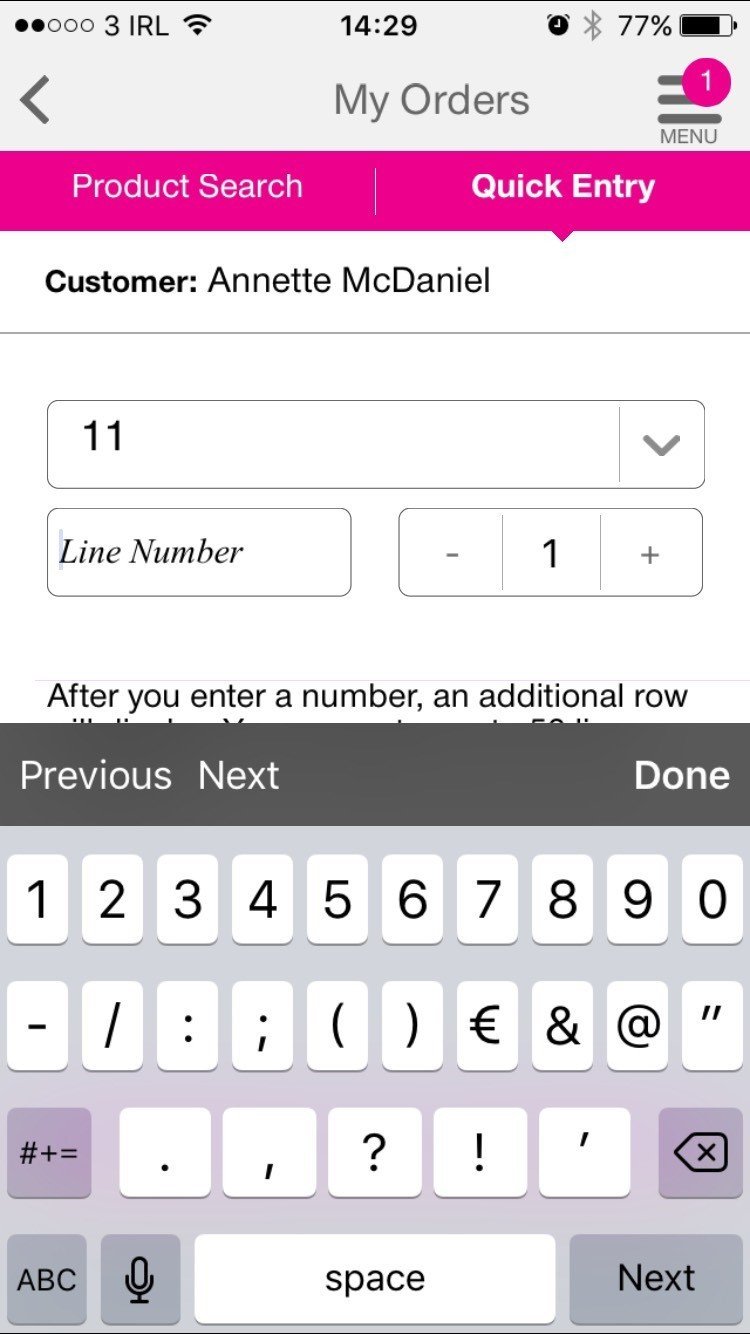
Task: Hit the backspace key
Action: click(700, 1154)
